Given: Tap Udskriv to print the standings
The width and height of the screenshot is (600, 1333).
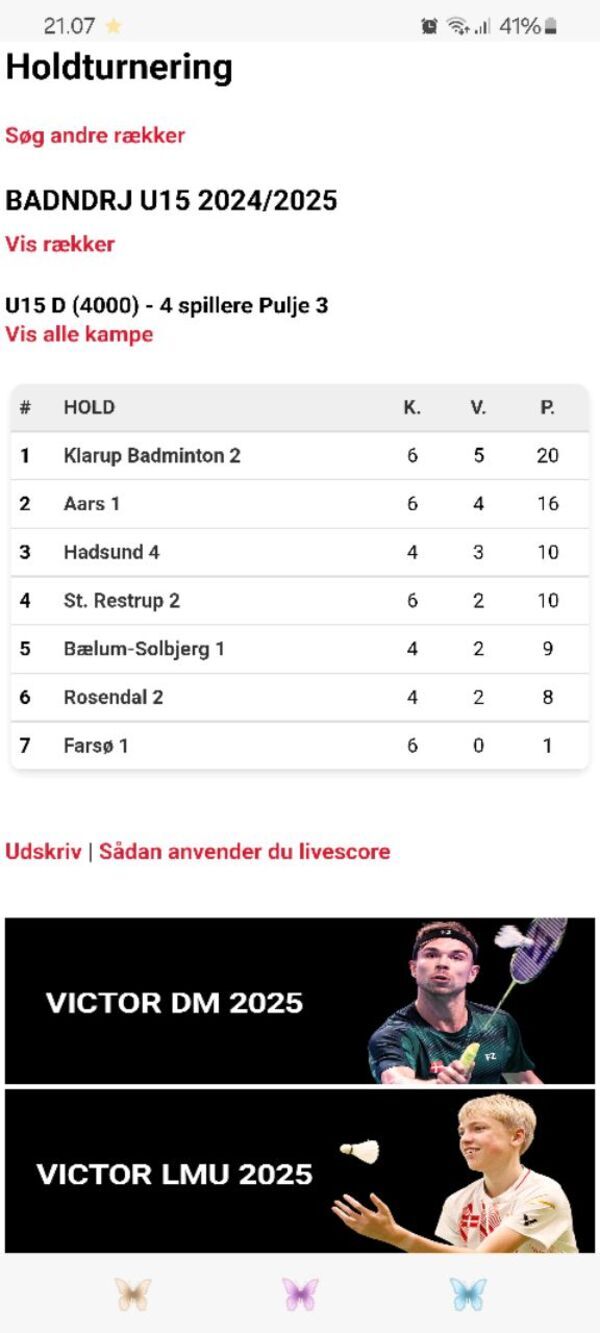Looking at the screenshot, I should pos(43,852).
